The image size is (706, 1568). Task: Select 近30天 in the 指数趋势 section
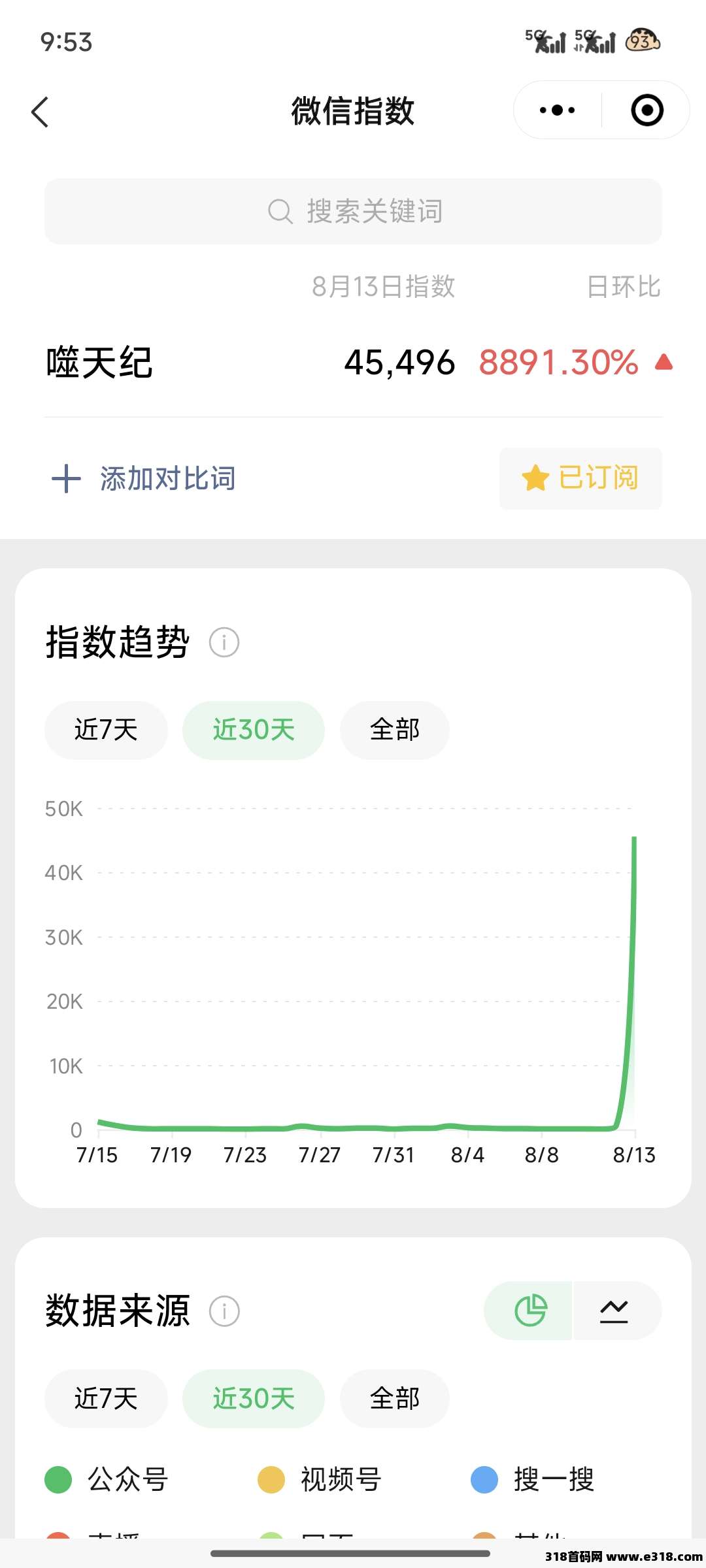pos(254,730)
